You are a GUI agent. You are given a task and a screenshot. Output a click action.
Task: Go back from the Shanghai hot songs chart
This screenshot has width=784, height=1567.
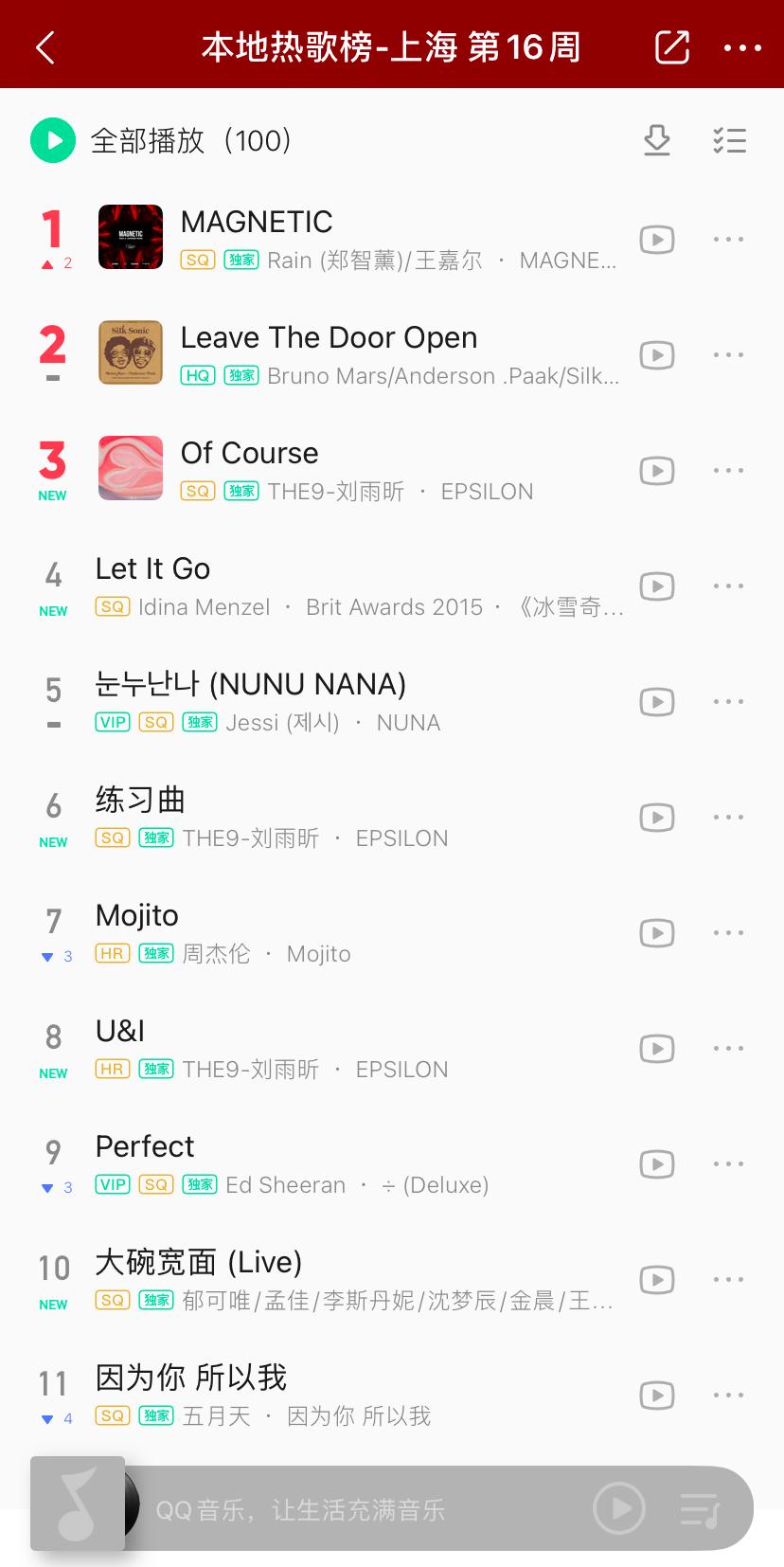click(45, 47)
